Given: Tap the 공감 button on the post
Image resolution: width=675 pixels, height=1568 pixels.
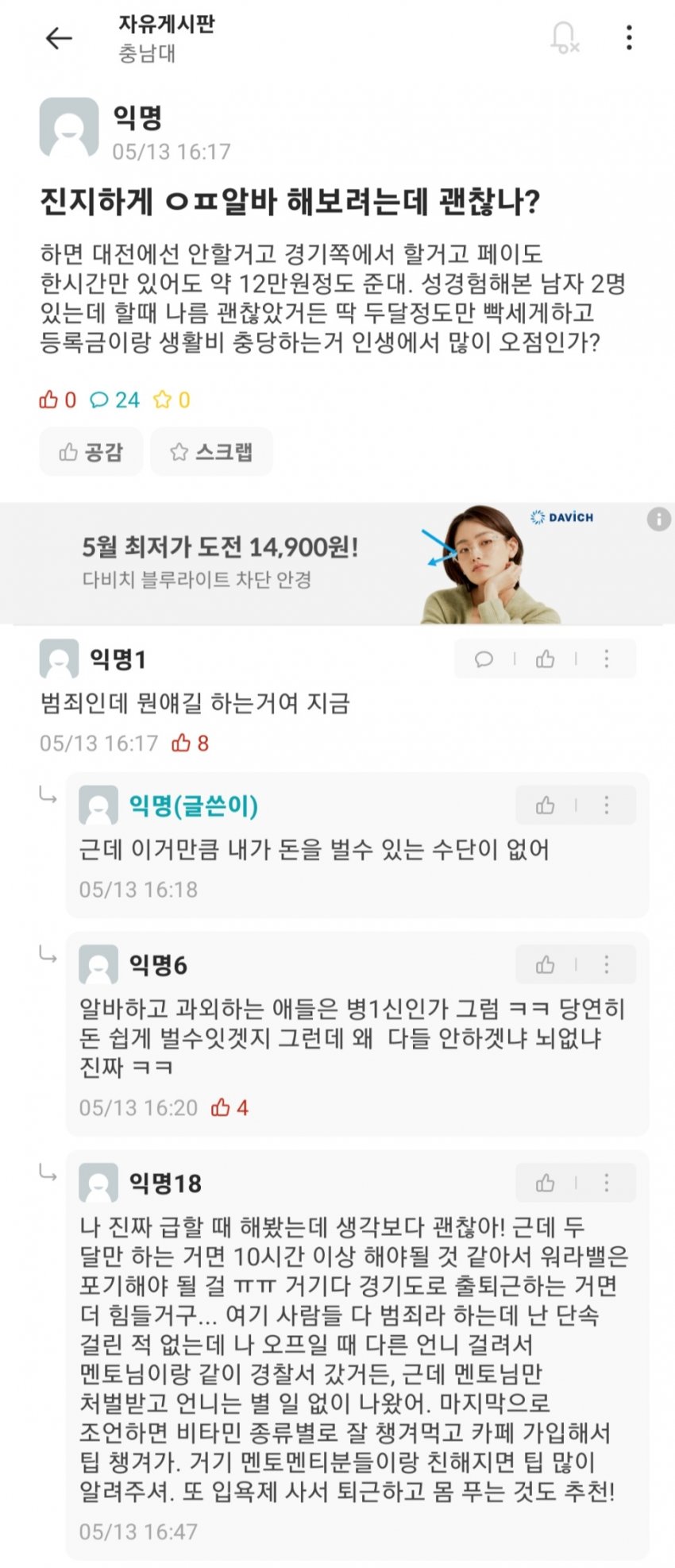Looking at the screenshot, I should [x=91, y=452].
